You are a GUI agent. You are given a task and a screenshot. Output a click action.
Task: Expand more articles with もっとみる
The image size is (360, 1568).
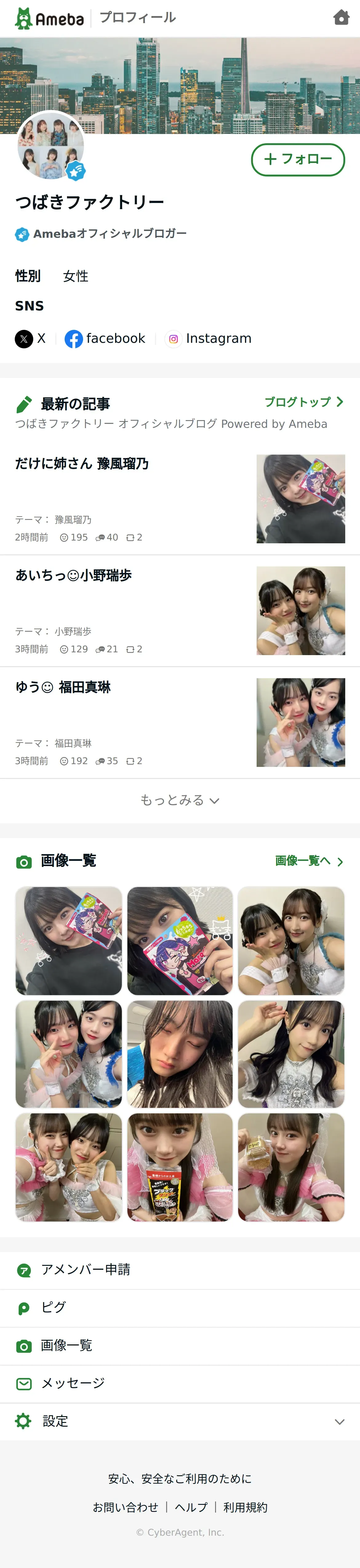[180, 800]
